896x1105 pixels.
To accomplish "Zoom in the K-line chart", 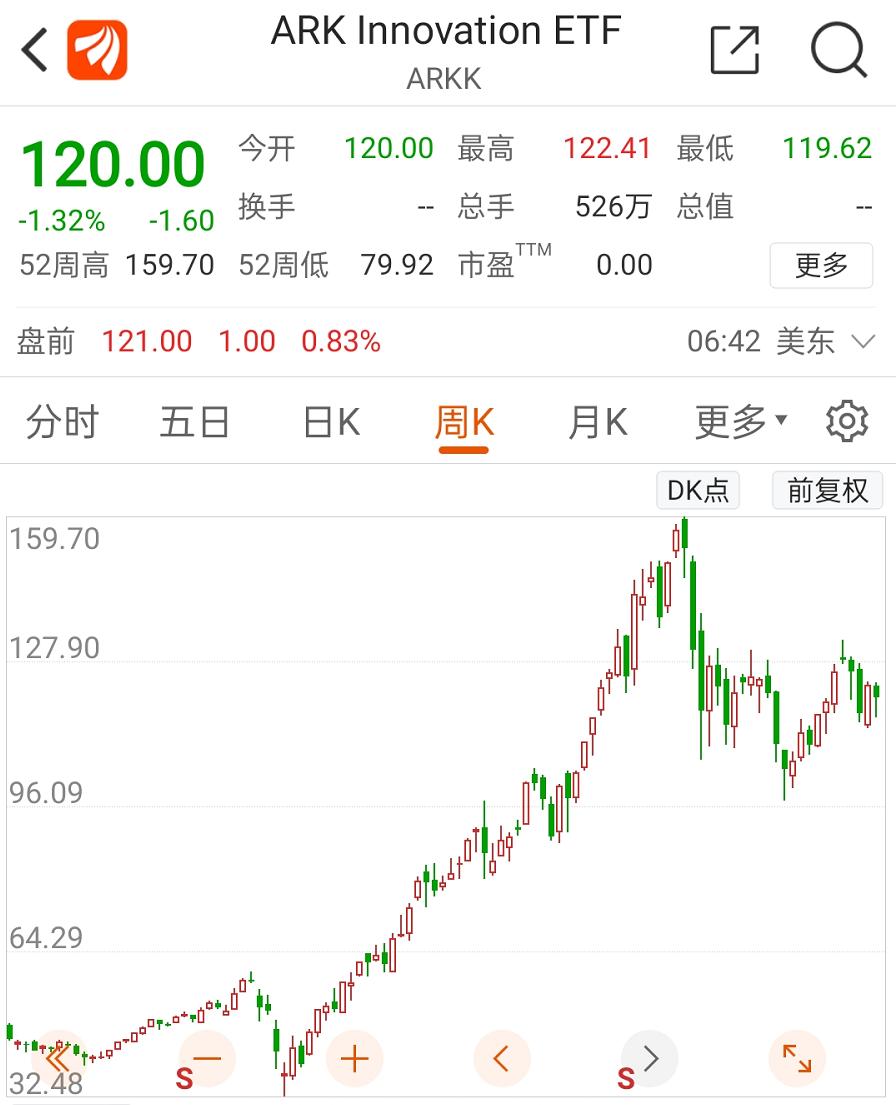I will coord(354,1058).
